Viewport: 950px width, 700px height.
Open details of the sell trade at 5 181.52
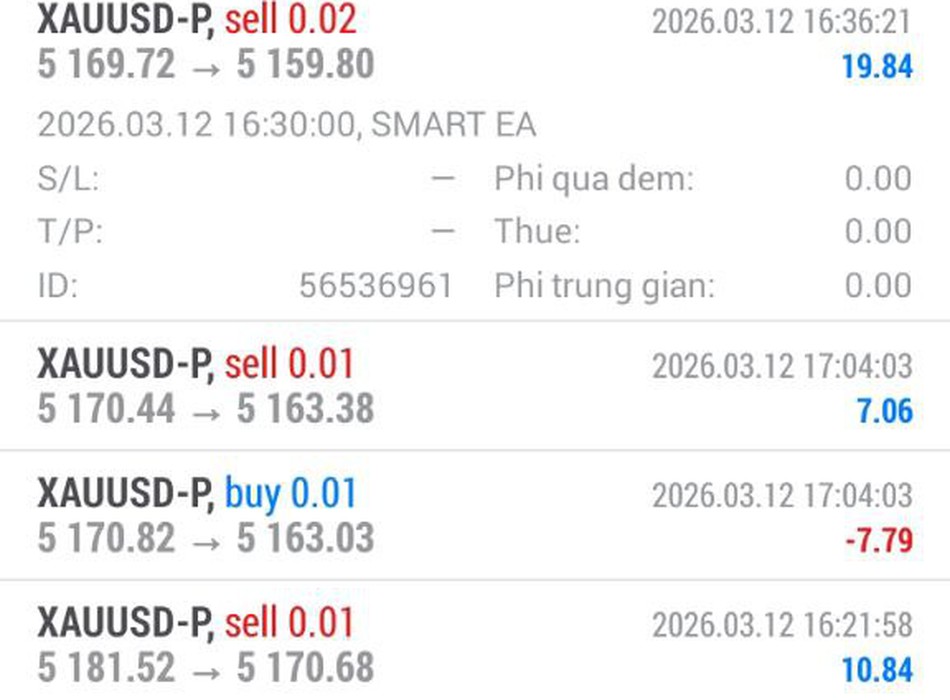tap(474, 645)
